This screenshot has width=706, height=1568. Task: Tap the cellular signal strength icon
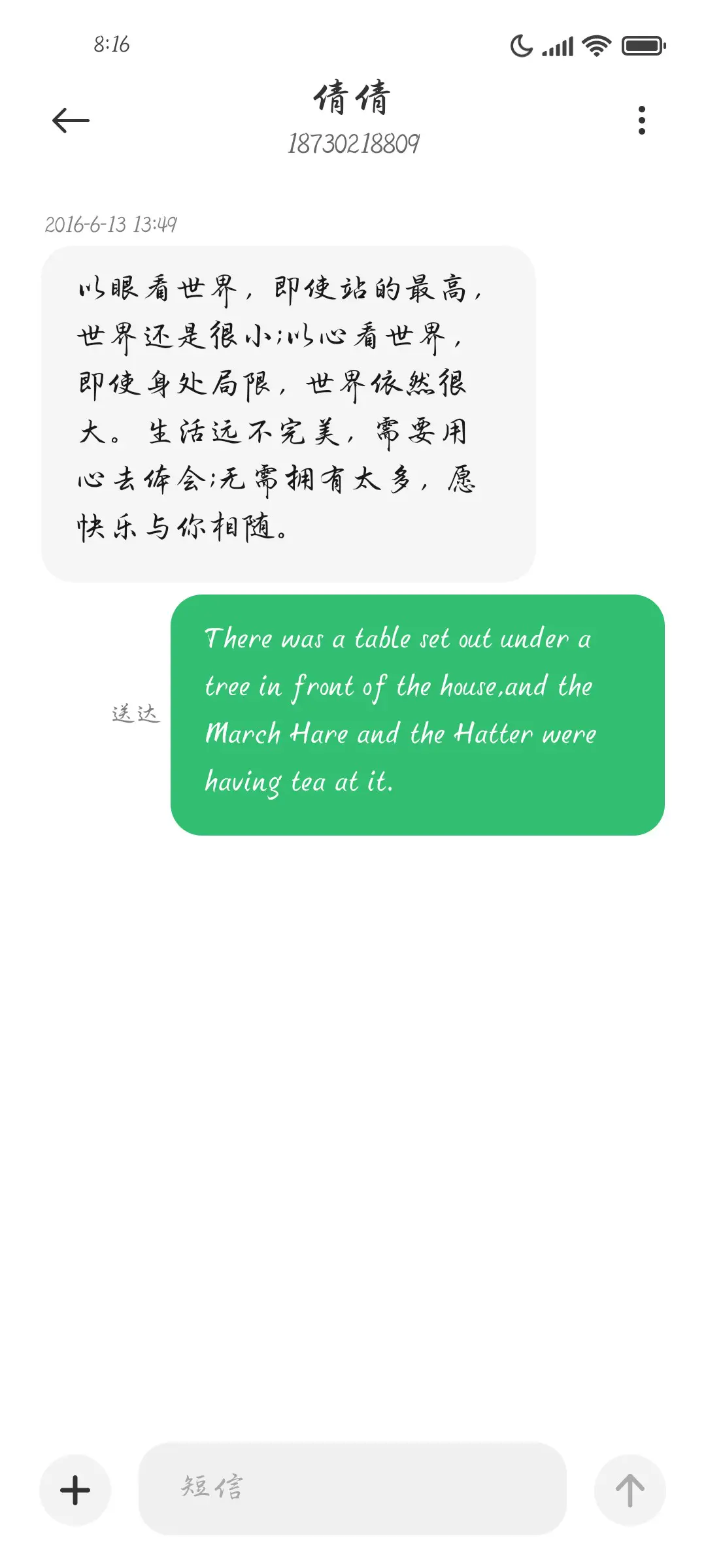pos(559,46)
